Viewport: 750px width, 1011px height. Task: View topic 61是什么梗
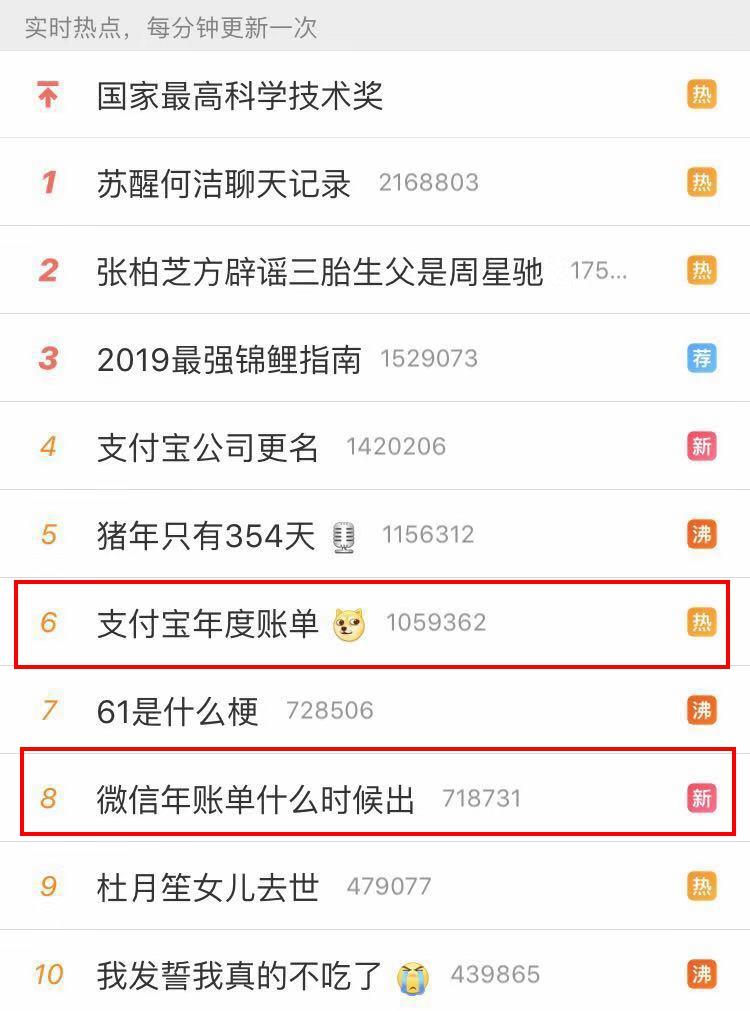[x=178, y=711]
